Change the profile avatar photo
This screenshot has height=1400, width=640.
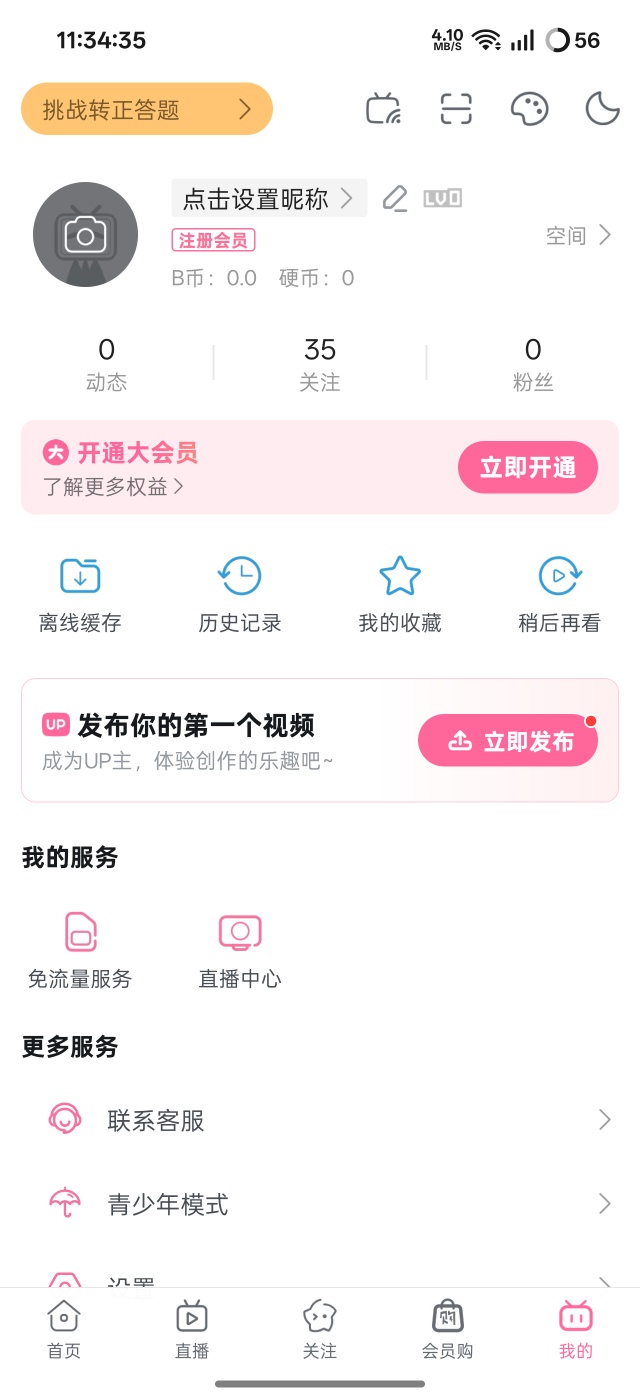(85, 235)
